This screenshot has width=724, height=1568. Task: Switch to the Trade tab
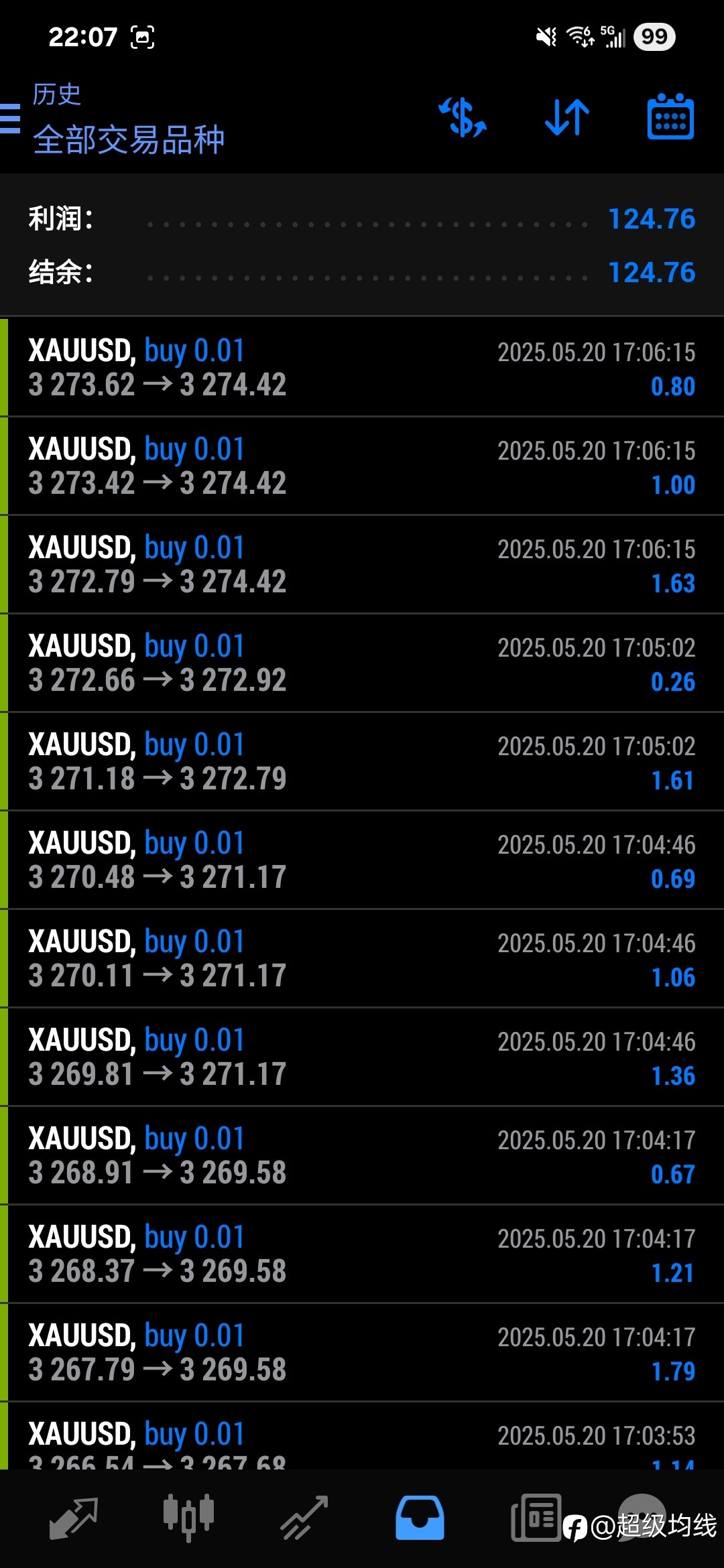tap(304, 1518)
